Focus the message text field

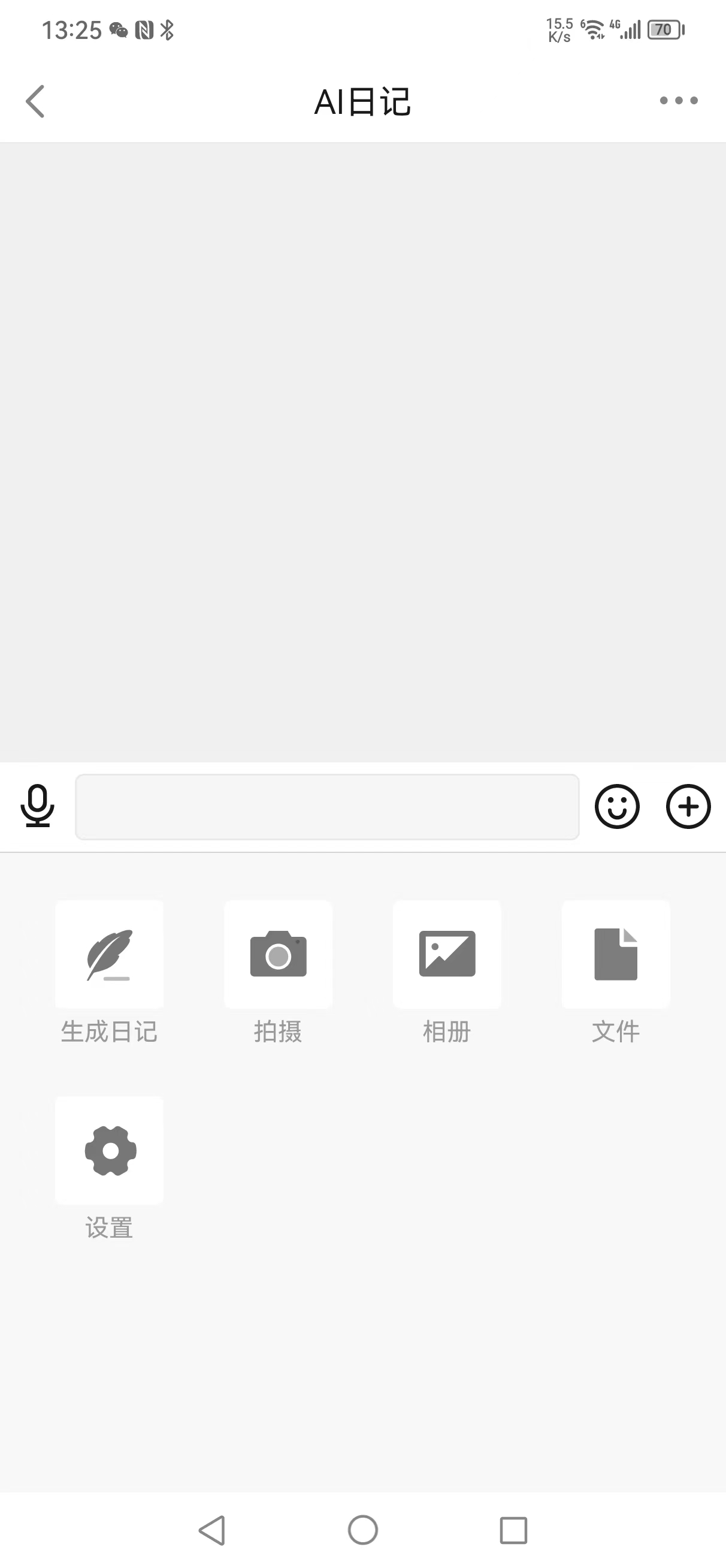tap(327, 807)
